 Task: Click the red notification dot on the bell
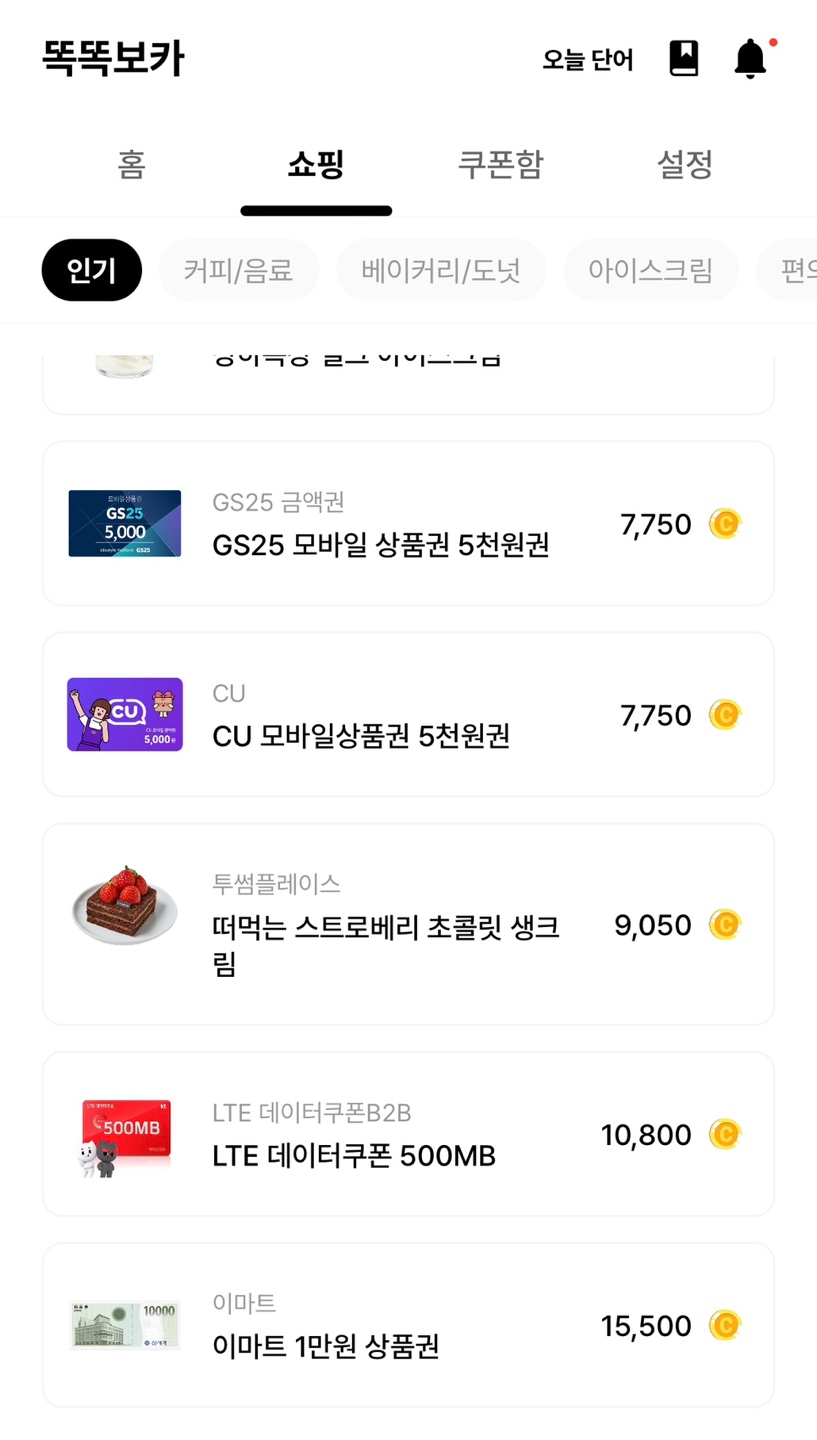pyautogui.click(x=771, y=43)
